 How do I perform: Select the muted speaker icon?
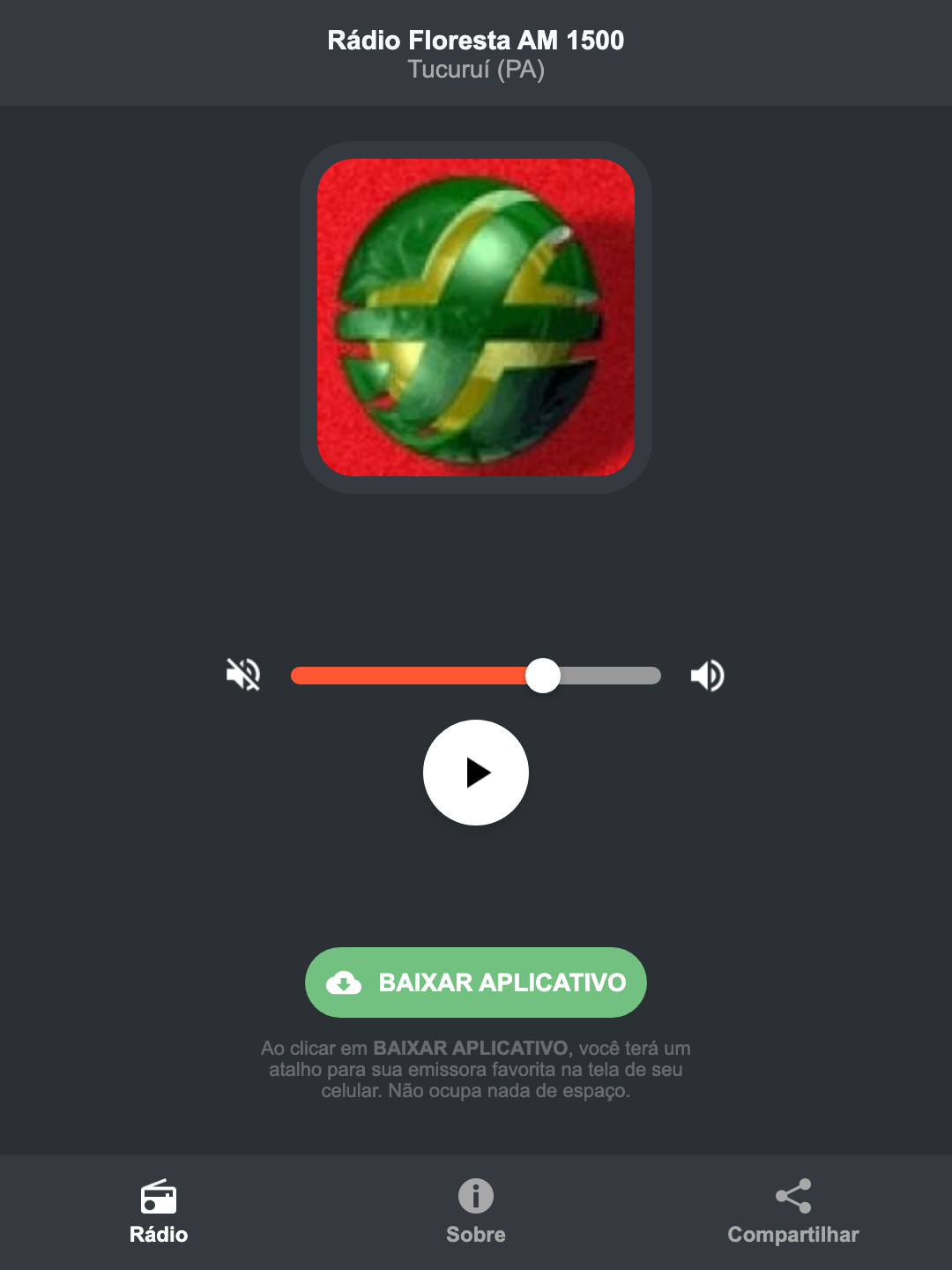pyautogui.click(x=244, y=675)
